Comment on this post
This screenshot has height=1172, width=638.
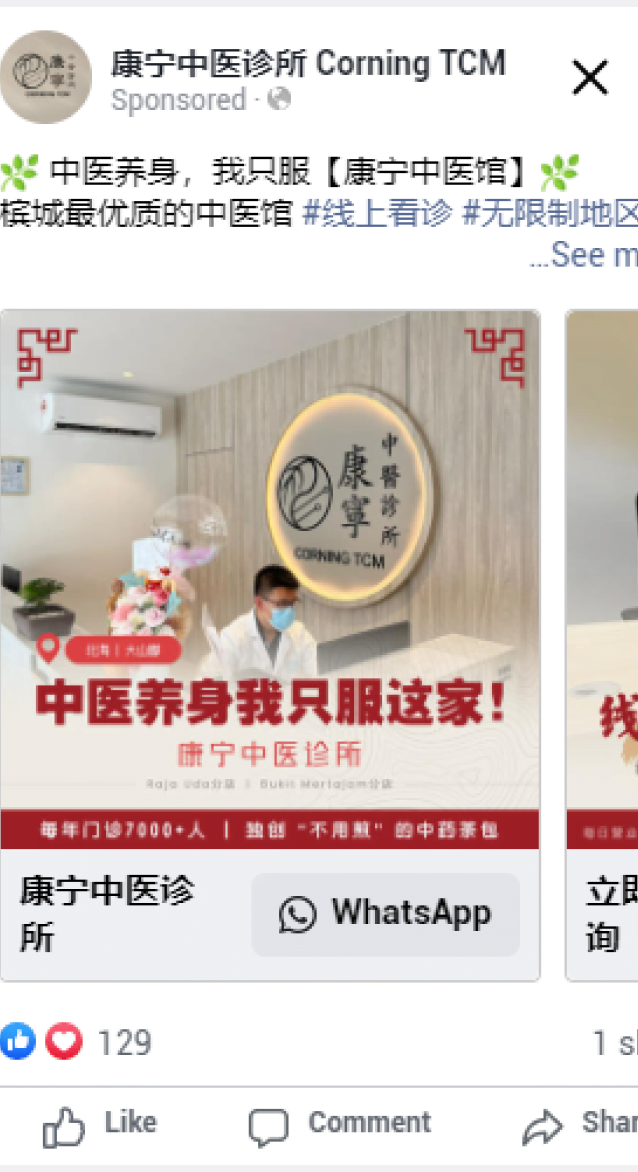(x=340, y=1124)
